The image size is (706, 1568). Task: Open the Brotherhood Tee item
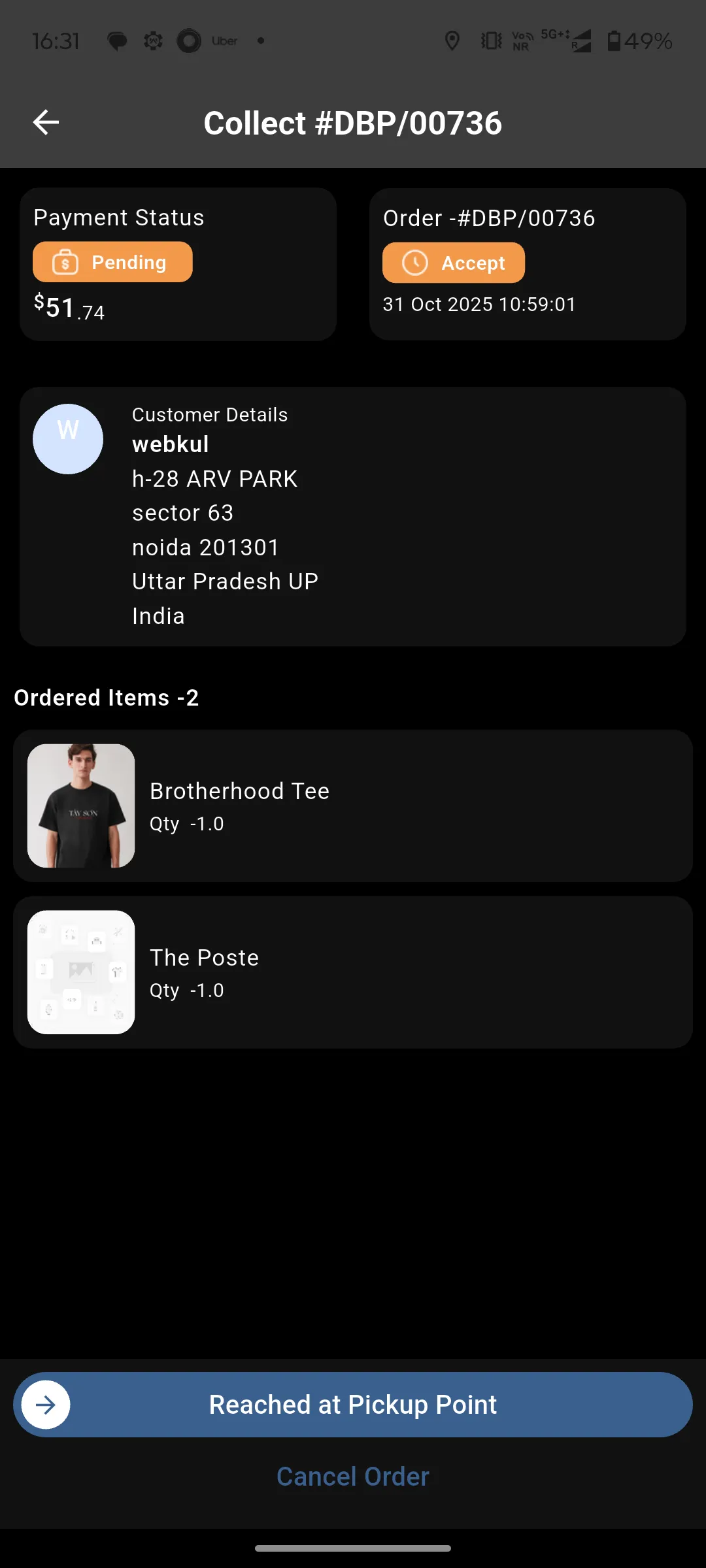[x=353, y=806]
